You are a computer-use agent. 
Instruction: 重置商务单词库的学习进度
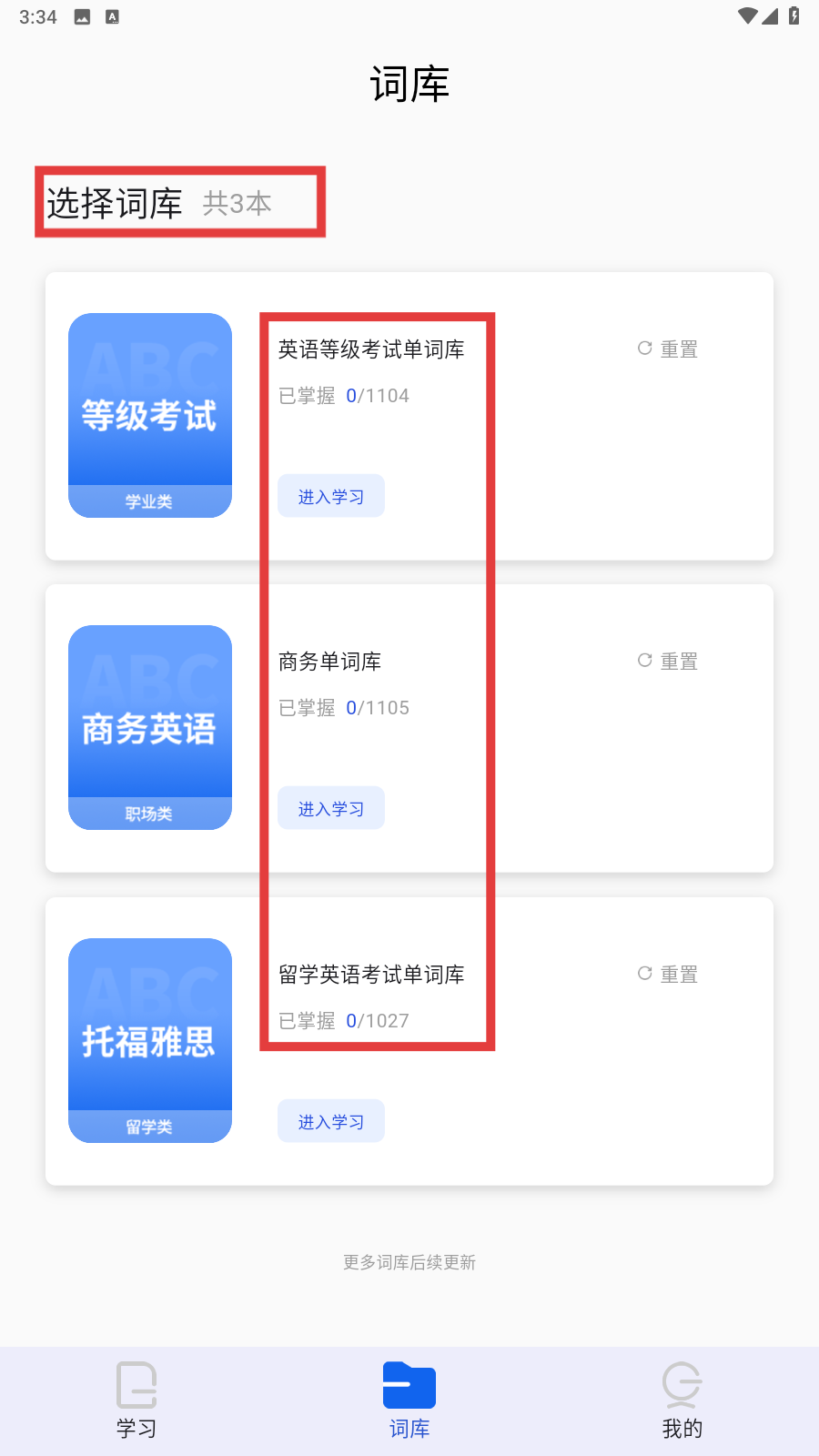pos(668,661)
